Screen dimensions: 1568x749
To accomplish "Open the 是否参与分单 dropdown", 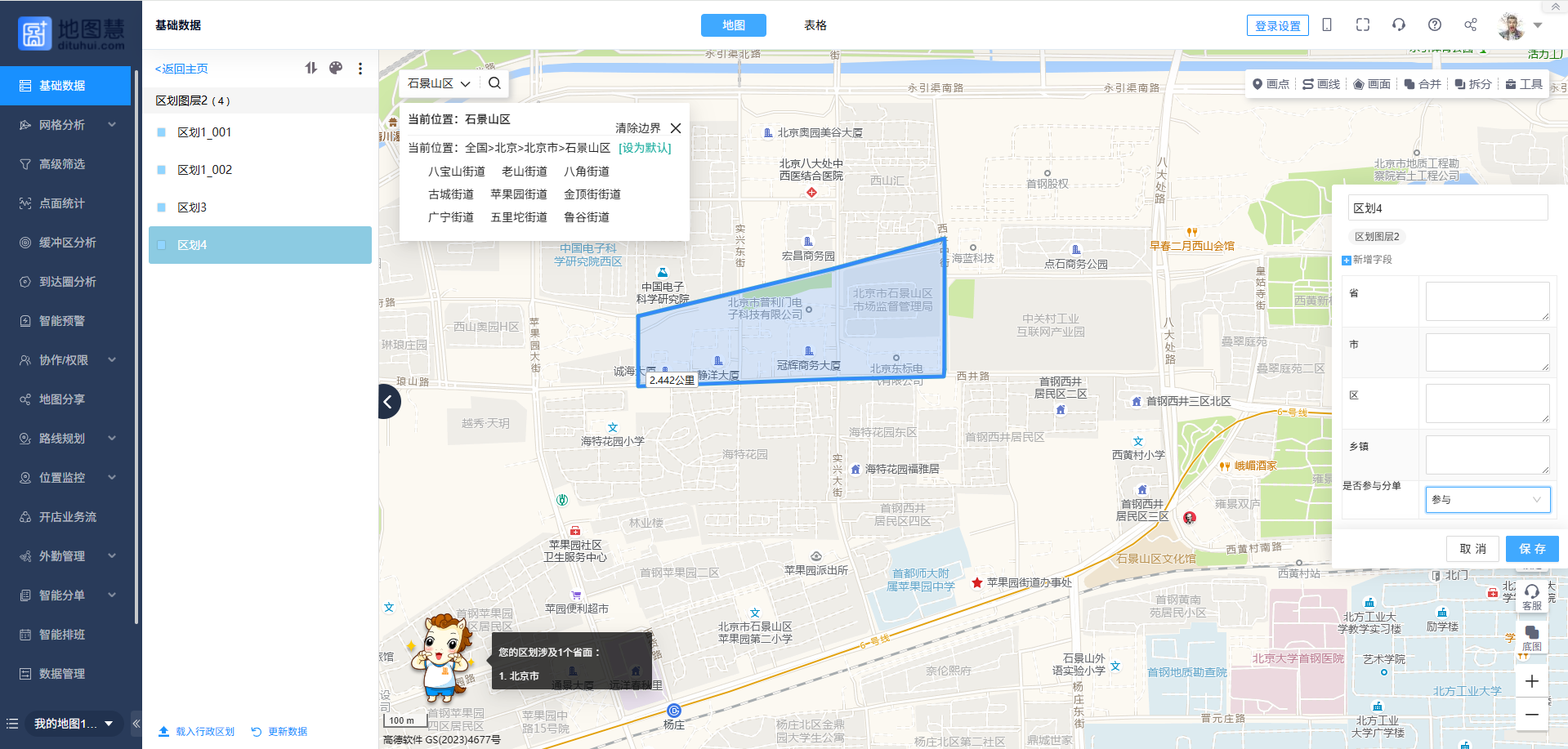I will tap(1487, 499).
